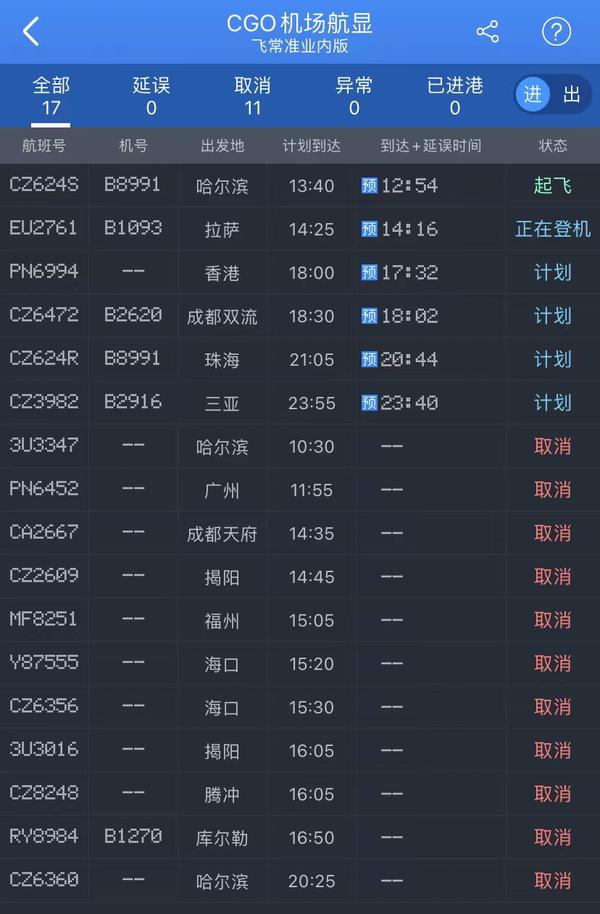Open cancelled flight CA2667 from 成都天府
The image size is (600, 914).
[x=300, y=533]
